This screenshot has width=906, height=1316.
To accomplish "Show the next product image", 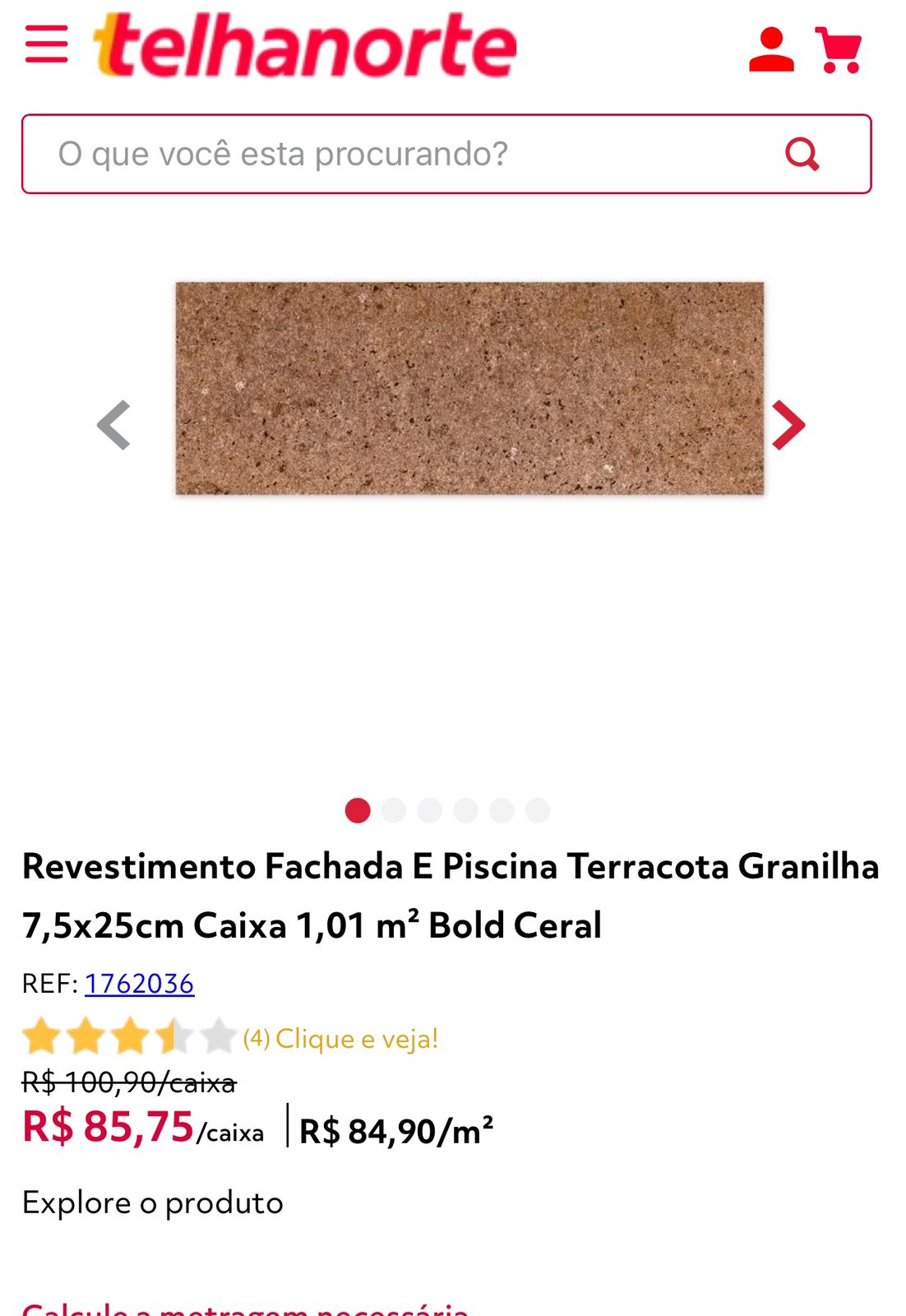I will pyautogui.click(x=788, y=425).
